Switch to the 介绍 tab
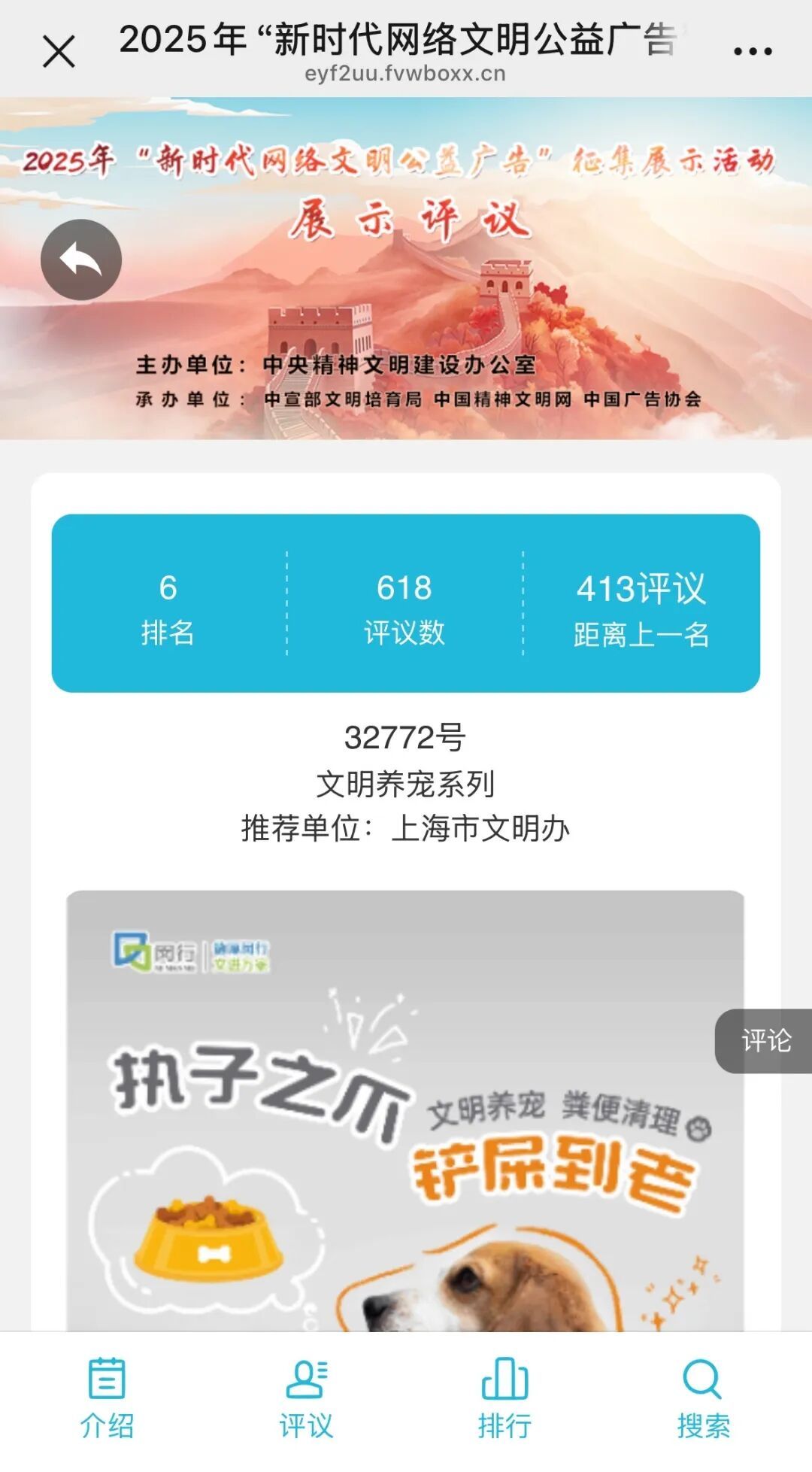This screenshot has height=1472, width=812. [x=107, y=1398]
